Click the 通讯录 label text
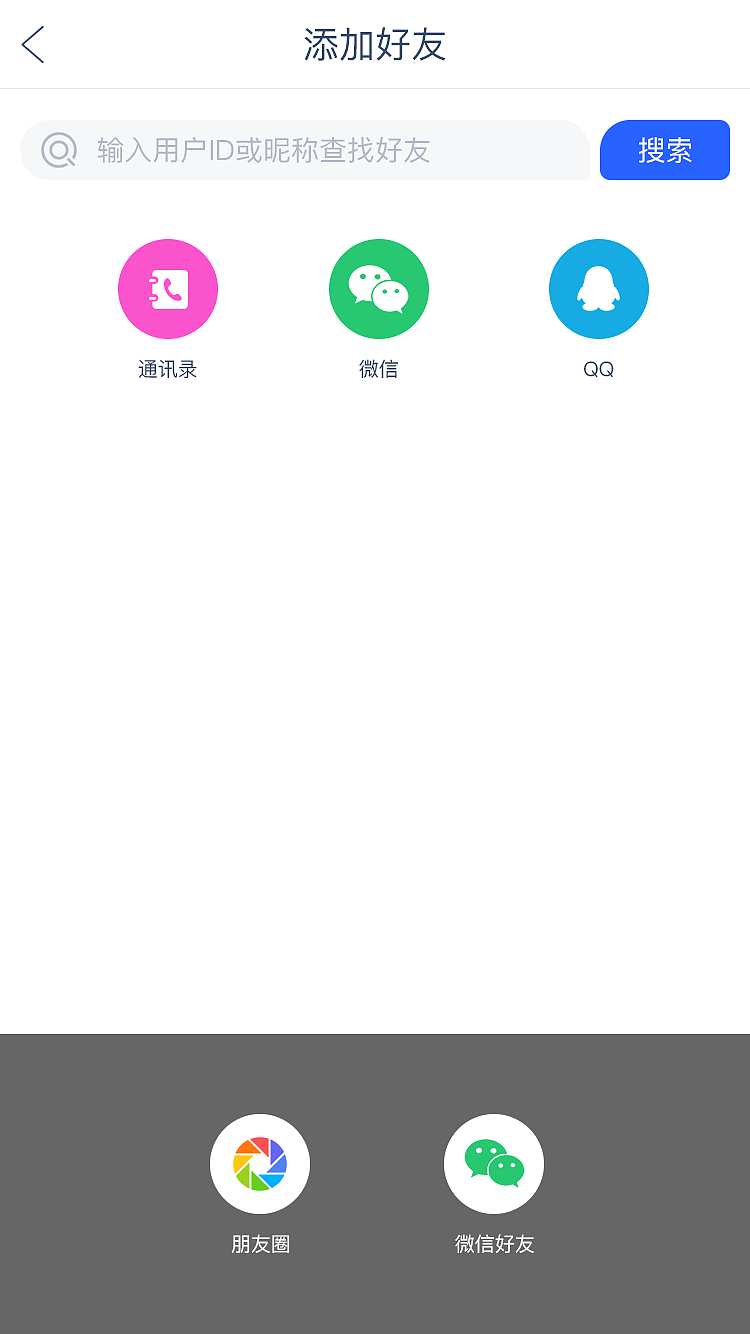The width and height of the screenshot is (750, 1334). coord(167,368)
